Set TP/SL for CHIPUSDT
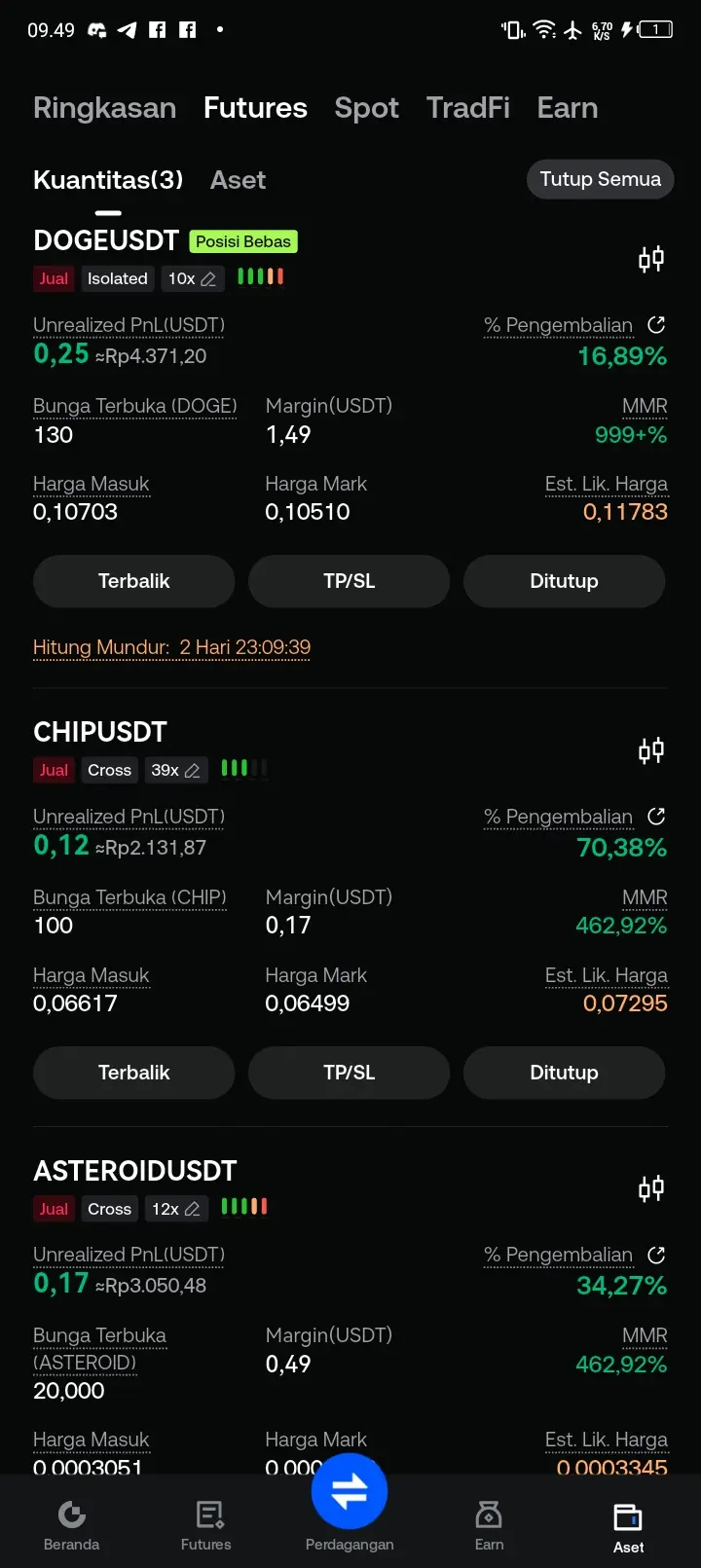 [x=349, y=1073]
